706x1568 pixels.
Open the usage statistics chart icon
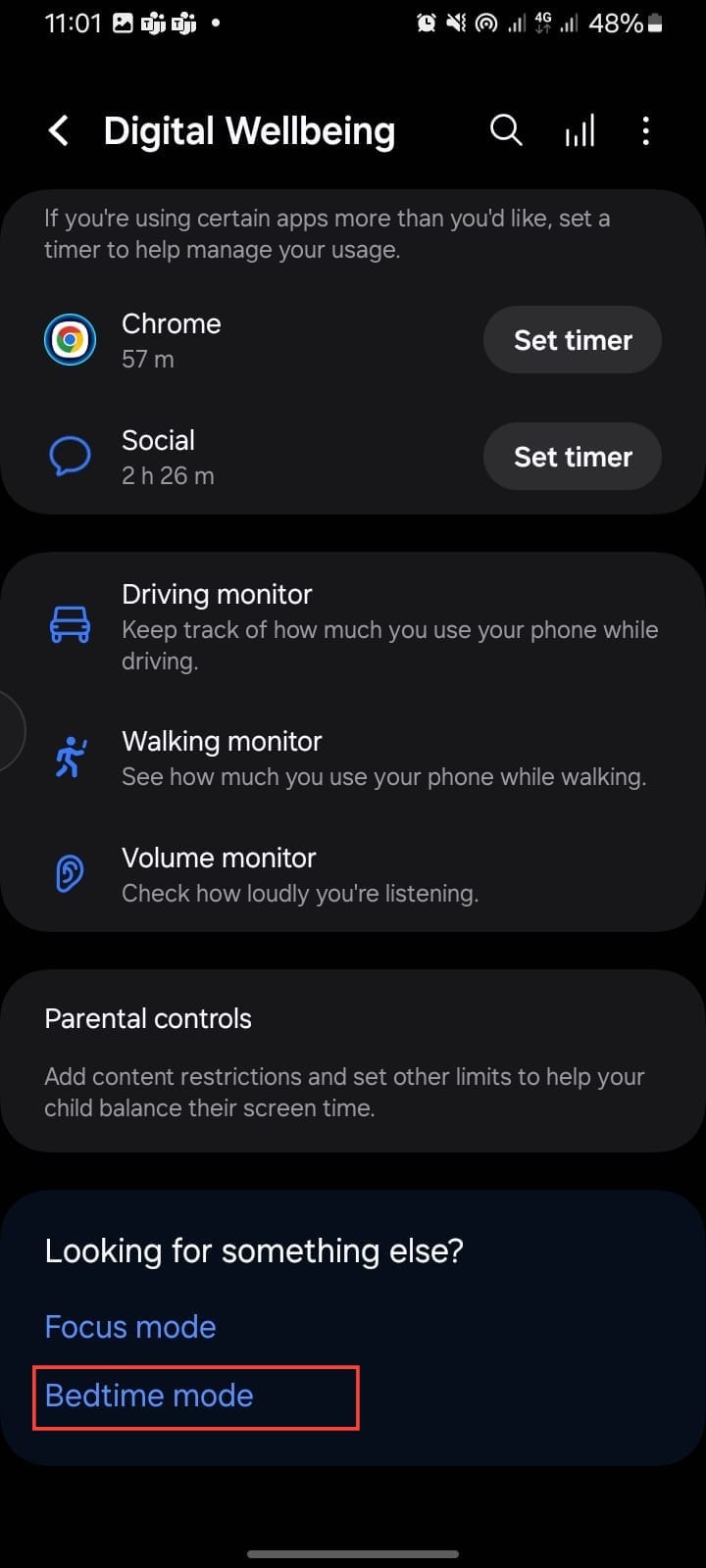pyautogui.click(x=580, y=130)
